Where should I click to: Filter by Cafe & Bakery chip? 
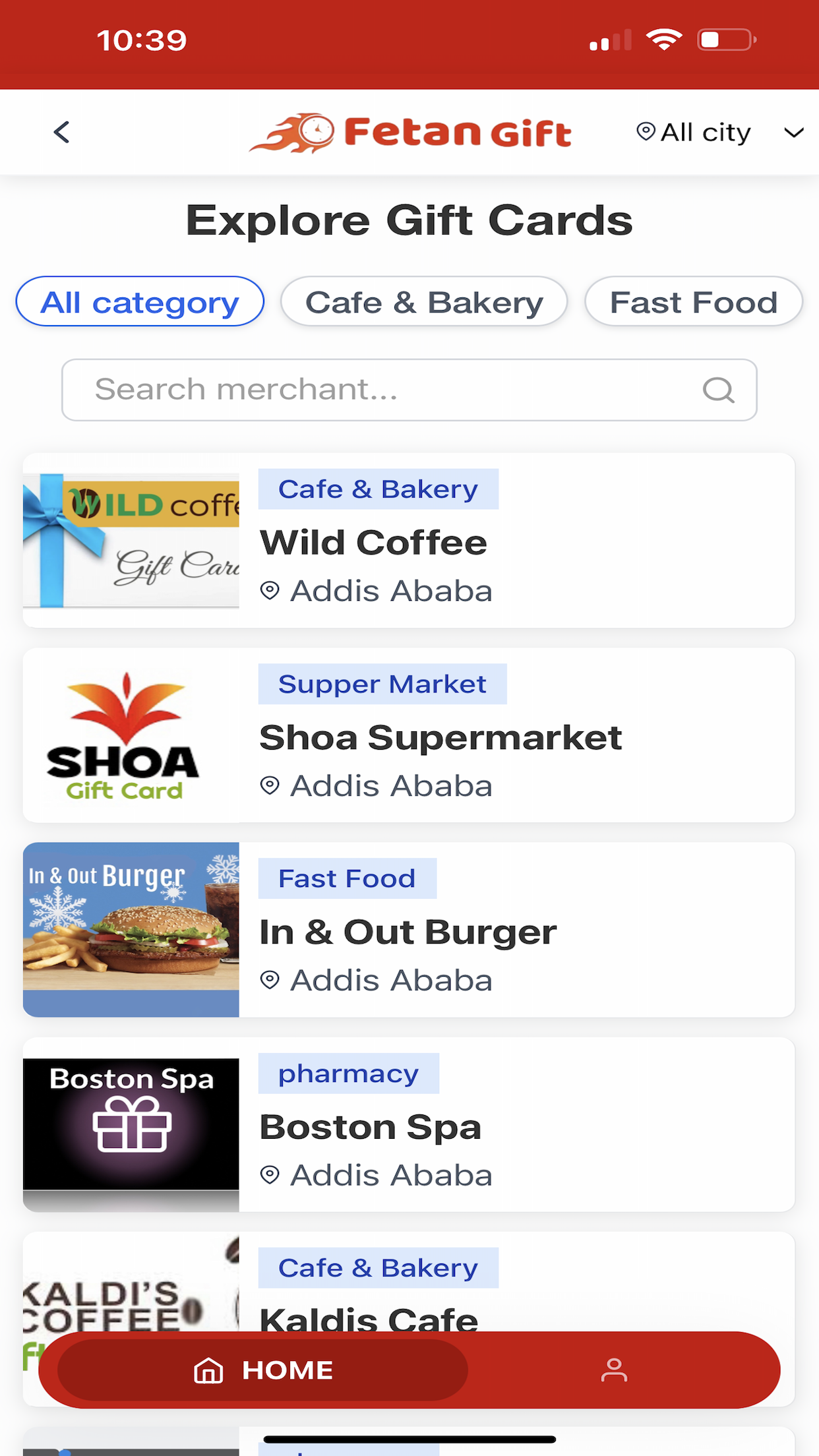(424, 302)
